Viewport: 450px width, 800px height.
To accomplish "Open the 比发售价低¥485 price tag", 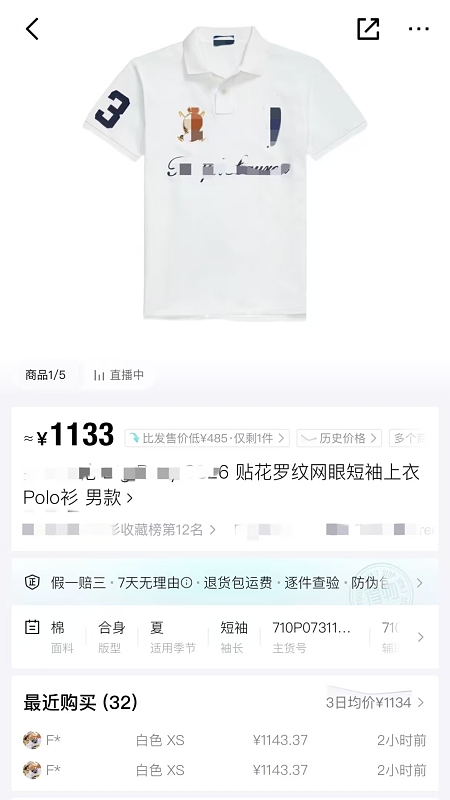I will [207, 438].
